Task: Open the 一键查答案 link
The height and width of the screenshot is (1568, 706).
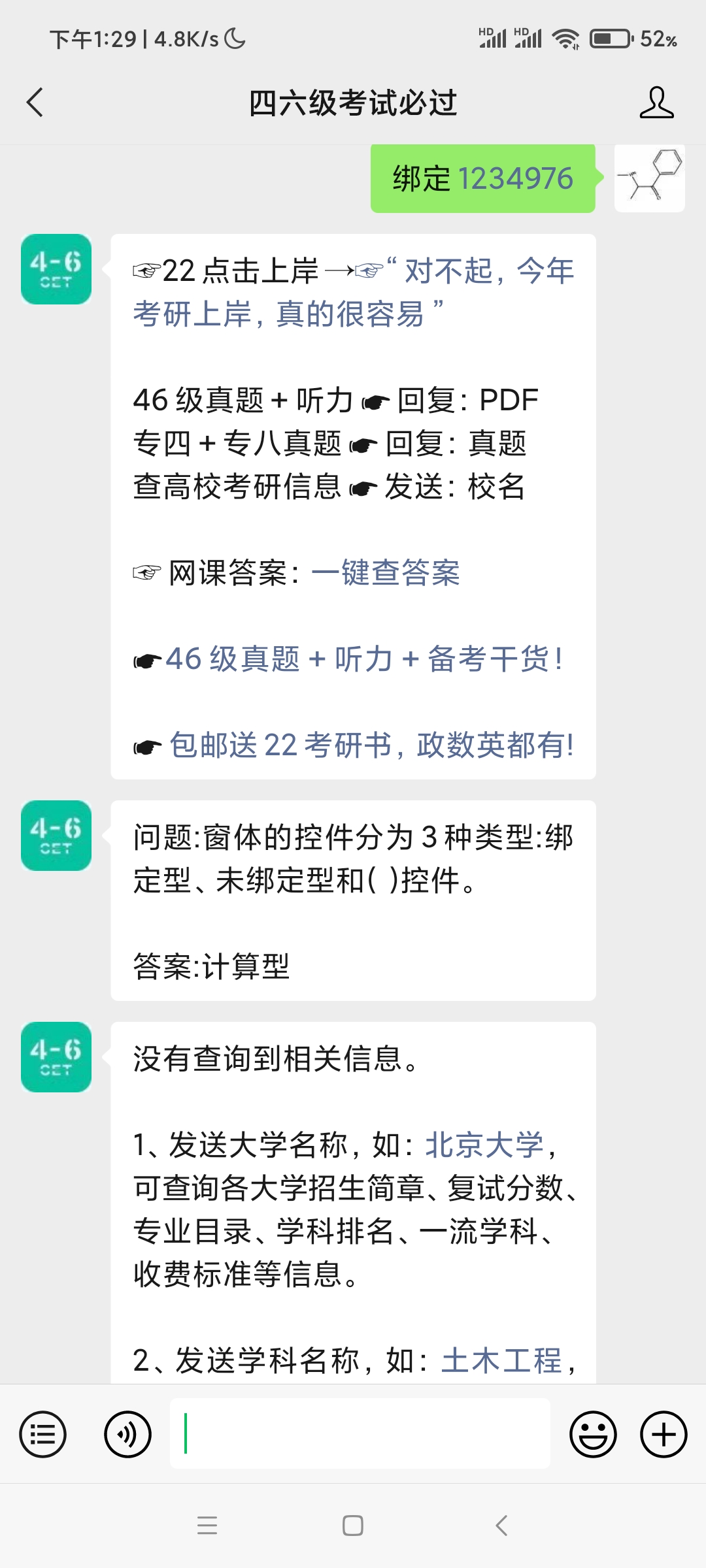Action: [388, 573]
